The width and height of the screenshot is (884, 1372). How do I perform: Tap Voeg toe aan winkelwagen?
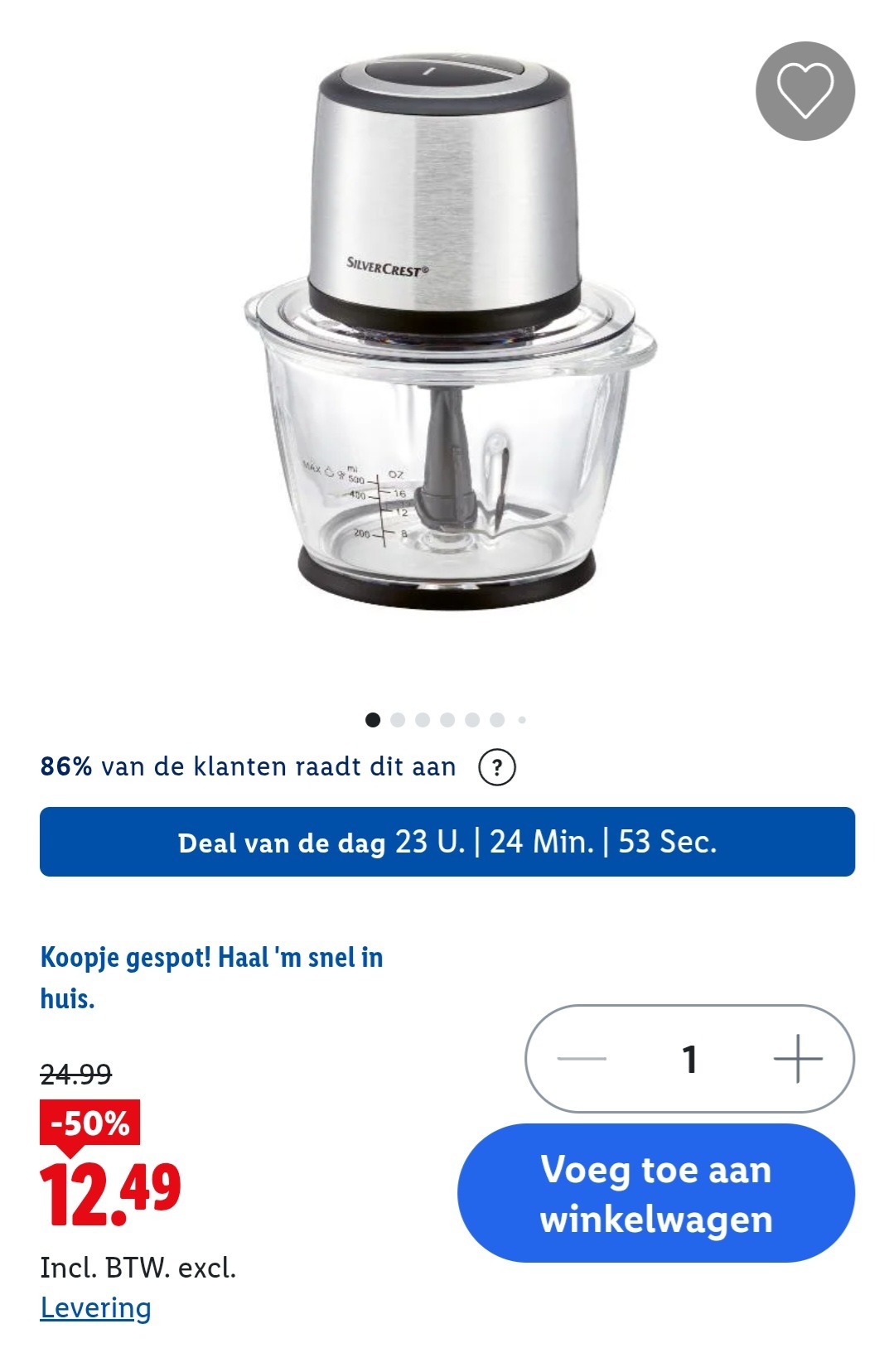tap(655, 1193)
